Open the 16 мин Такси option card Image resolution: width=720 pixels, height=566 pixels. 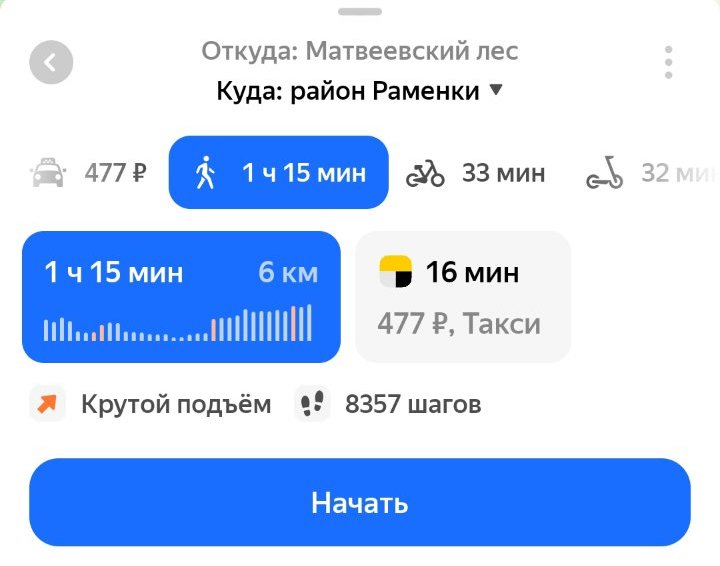463,296
